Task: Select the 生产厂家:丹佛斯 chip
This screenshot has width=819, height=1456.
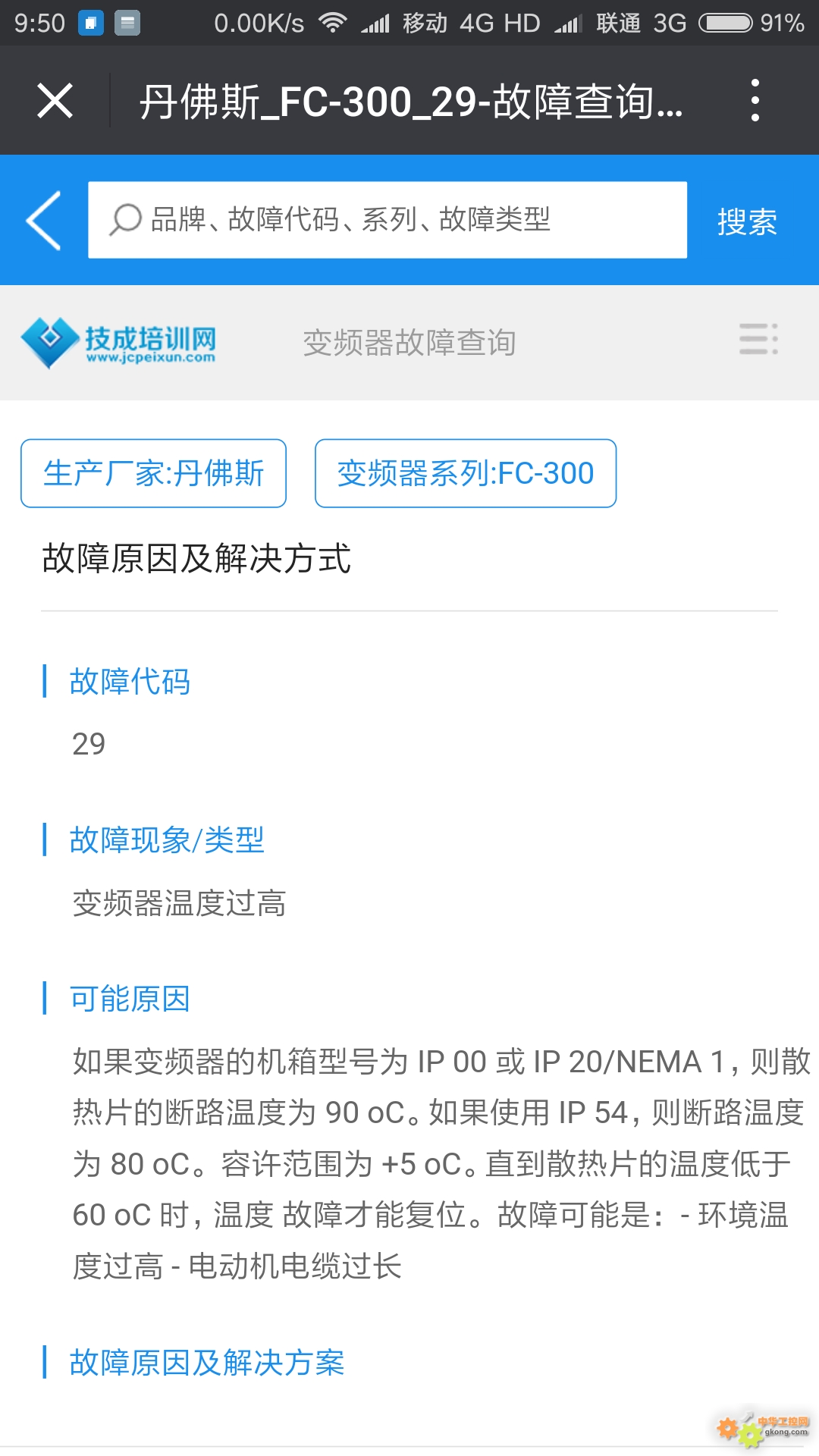Action: [x=153, y=473]
